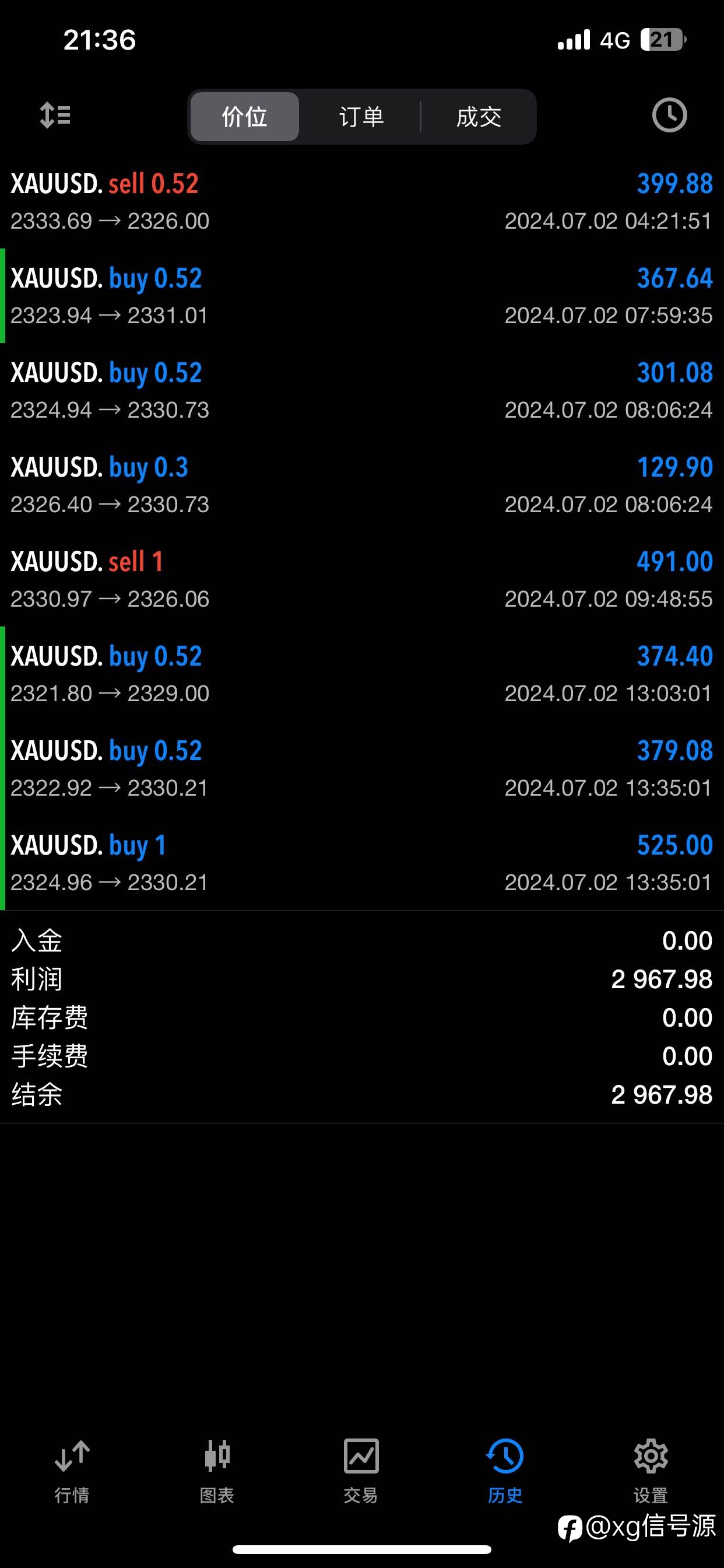The image size is (724, 1568).
Task: Select the 历史 history tab
Action: (505, 1471)
